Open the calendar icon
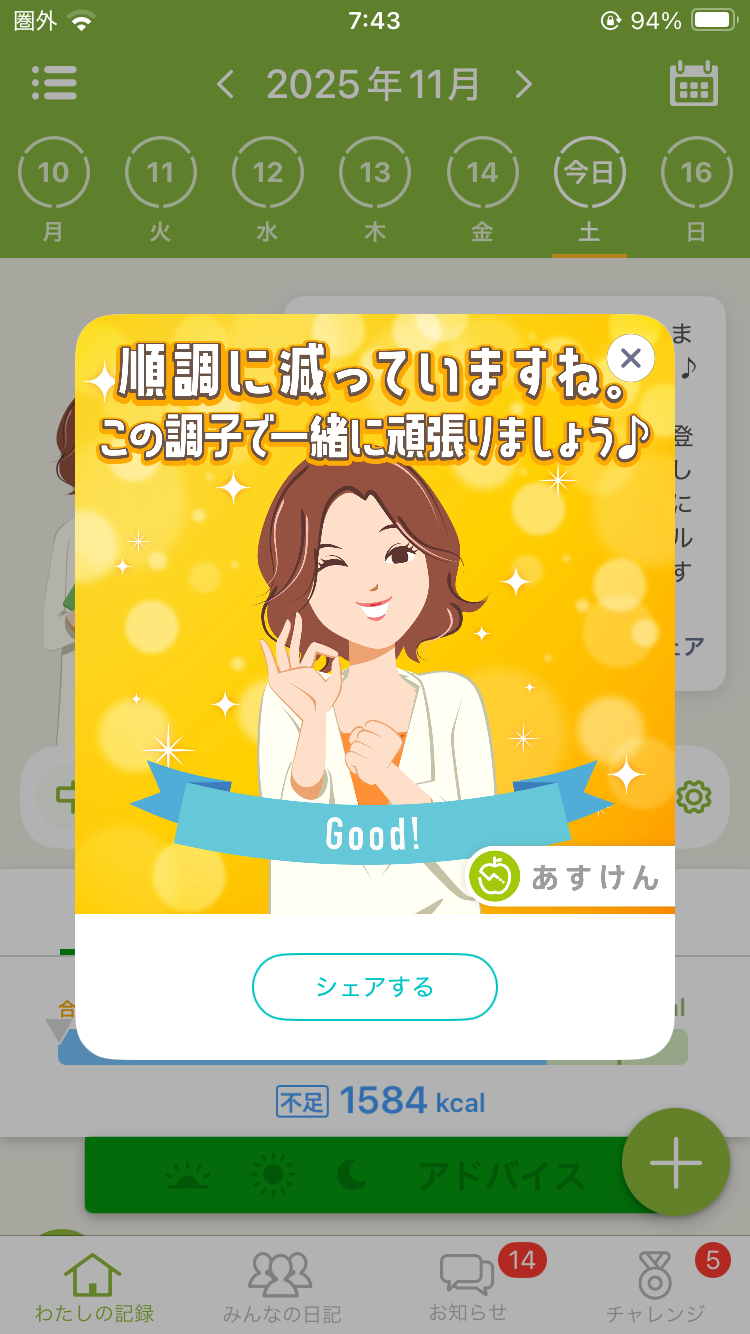This screenshot has height=1334, width=750. pos(693,84)
